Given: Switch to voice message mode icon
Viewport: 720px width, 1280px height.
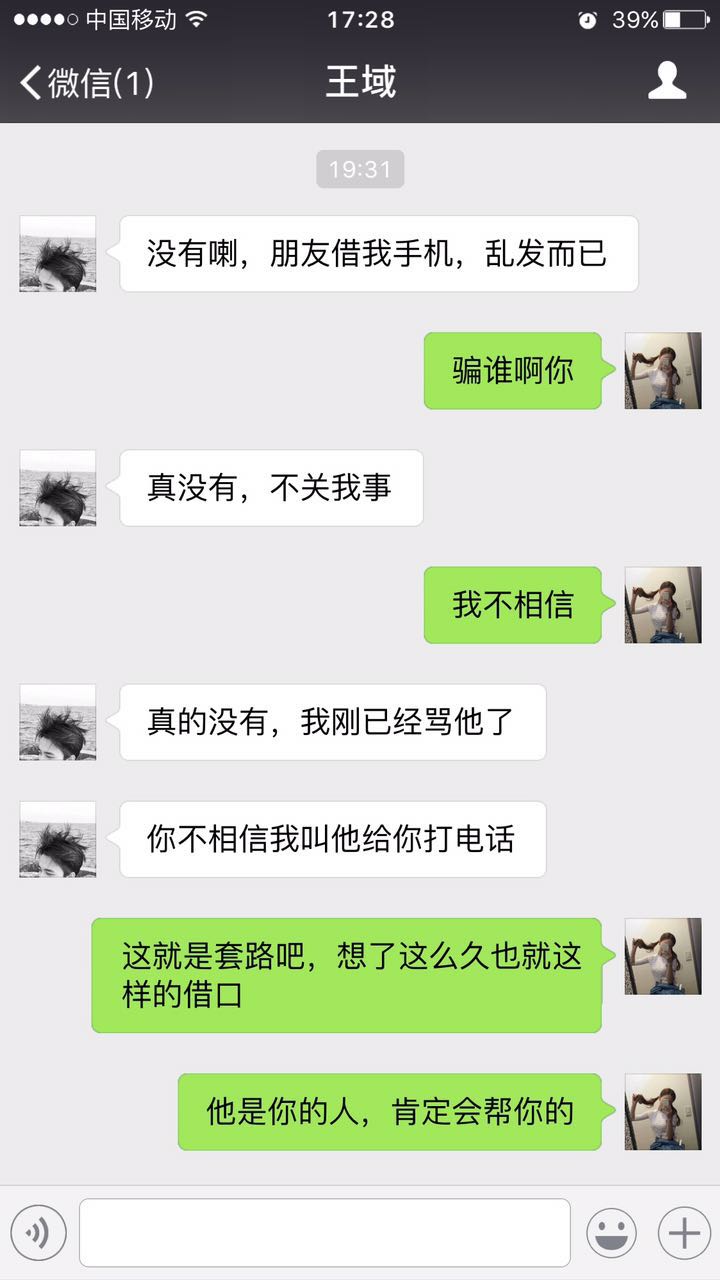Looking at the screenshot, I should [x=40, y=1232].
